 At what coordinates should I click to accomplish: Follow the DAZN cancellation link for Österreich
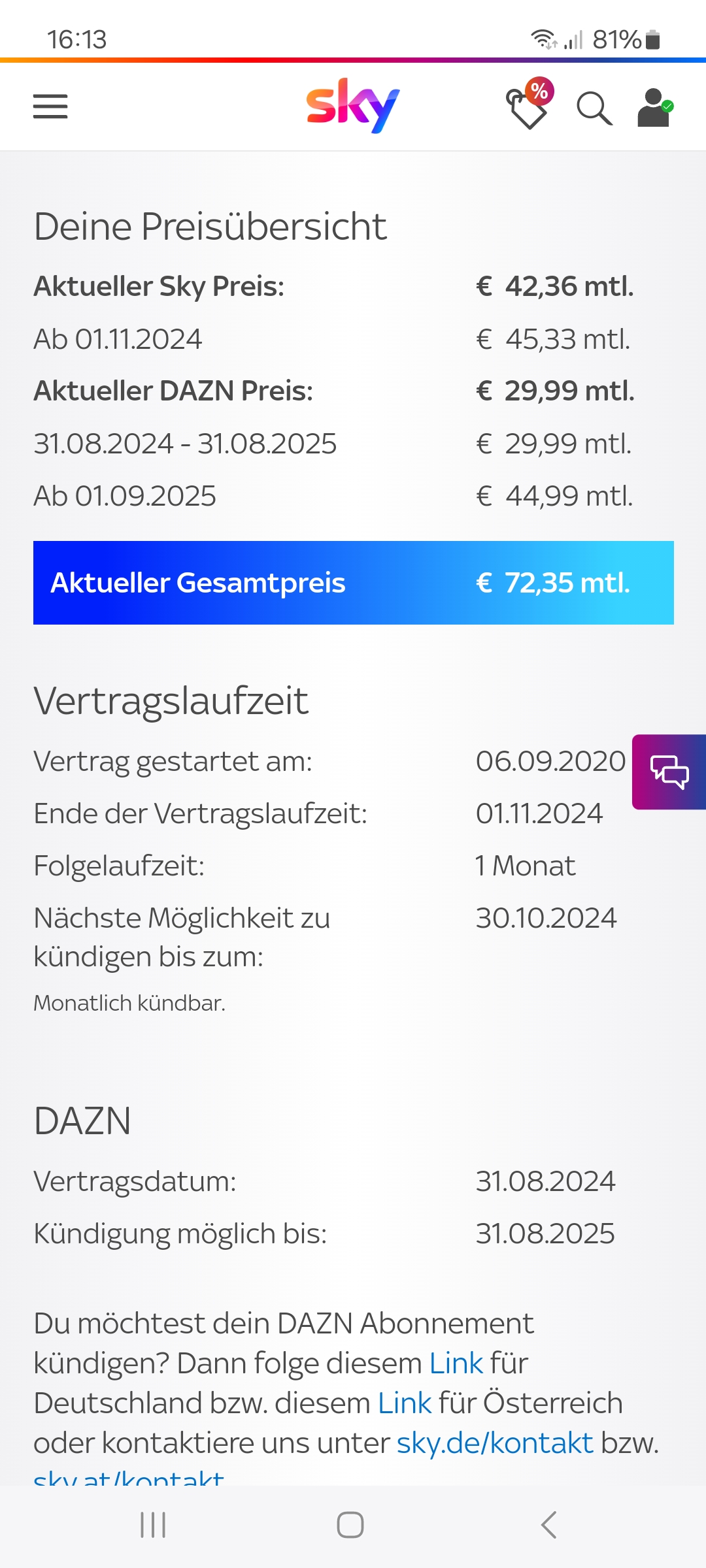[405, 1403]
